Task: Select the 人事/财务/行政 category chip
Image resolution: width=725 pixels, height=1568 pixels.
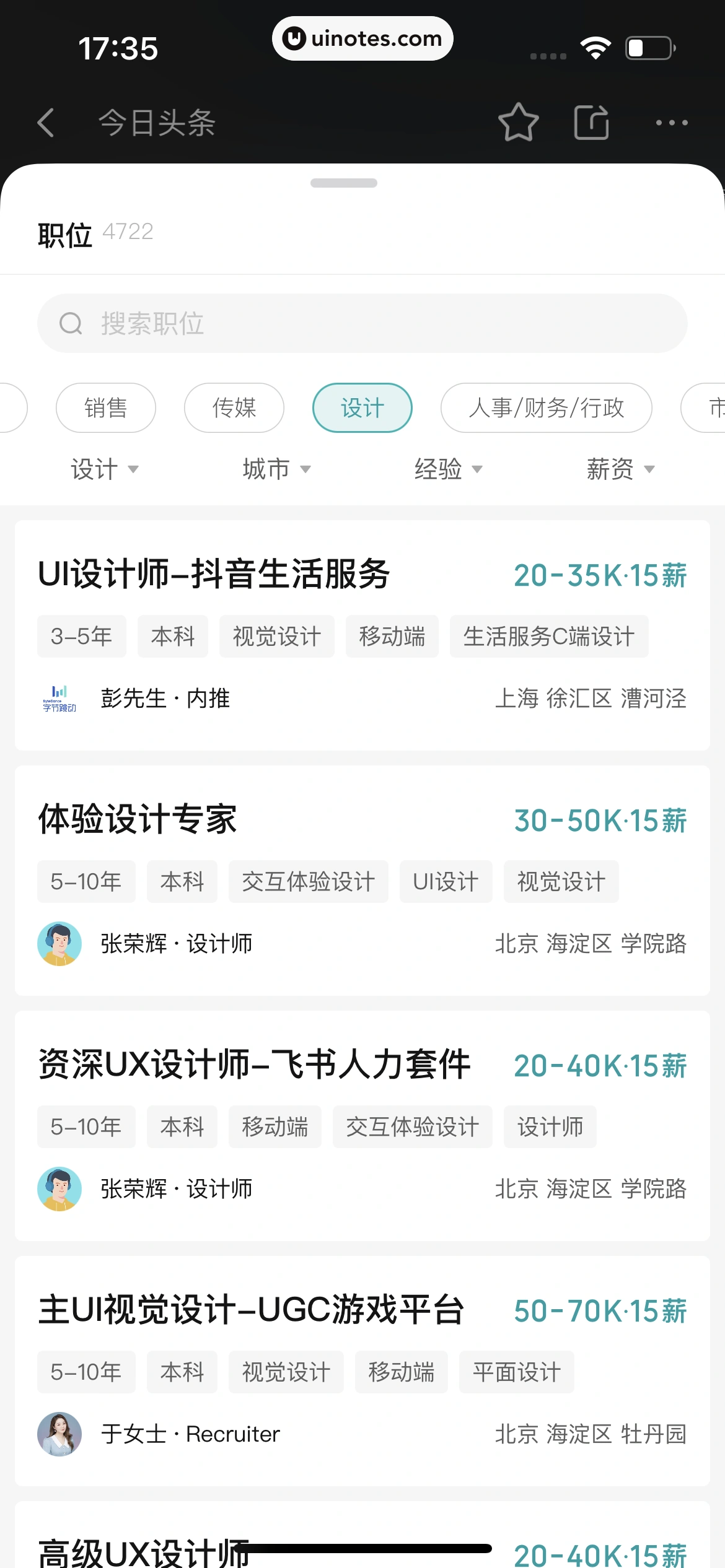Action: pyautogui.click(x=546, y=407)
